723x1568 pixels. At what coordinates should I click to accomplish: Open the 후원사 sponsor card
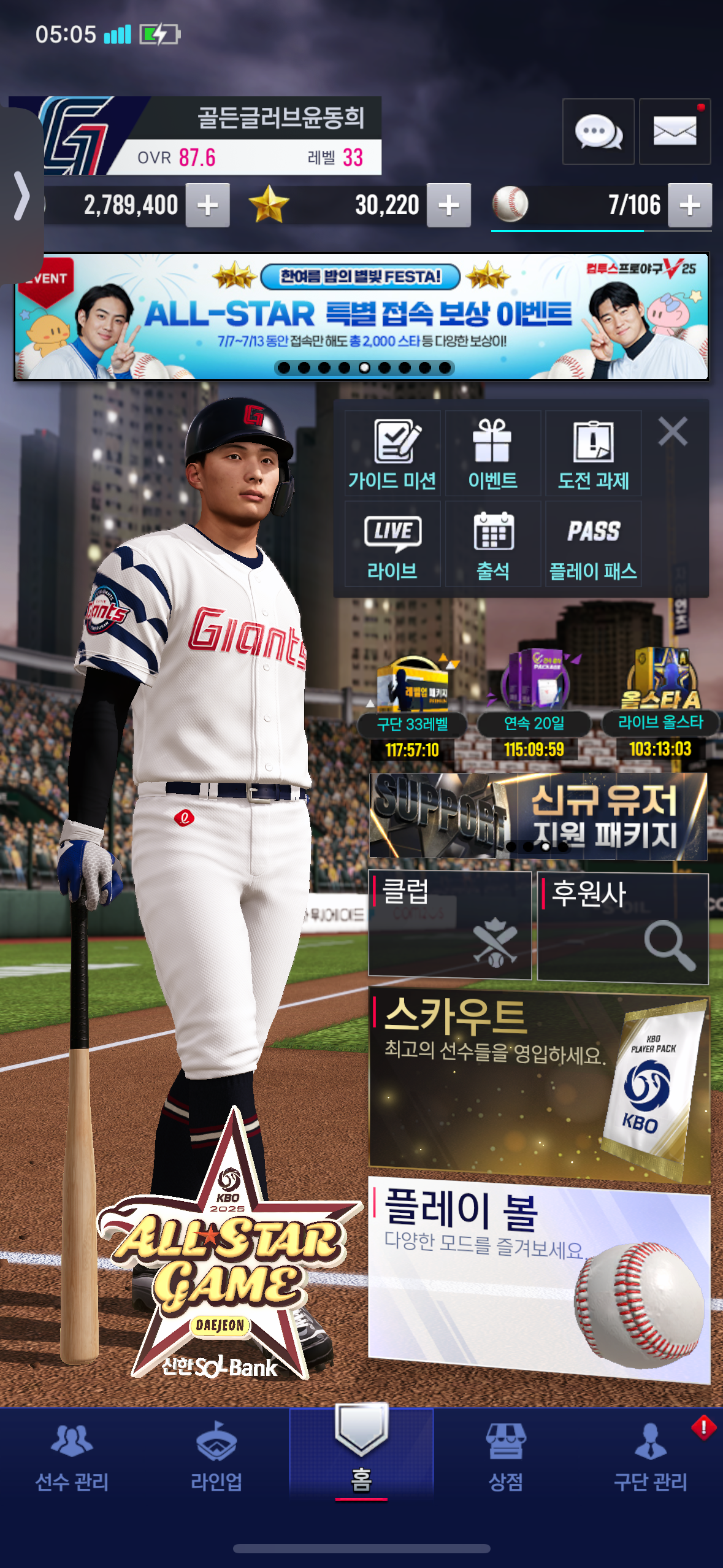(622, 928)
